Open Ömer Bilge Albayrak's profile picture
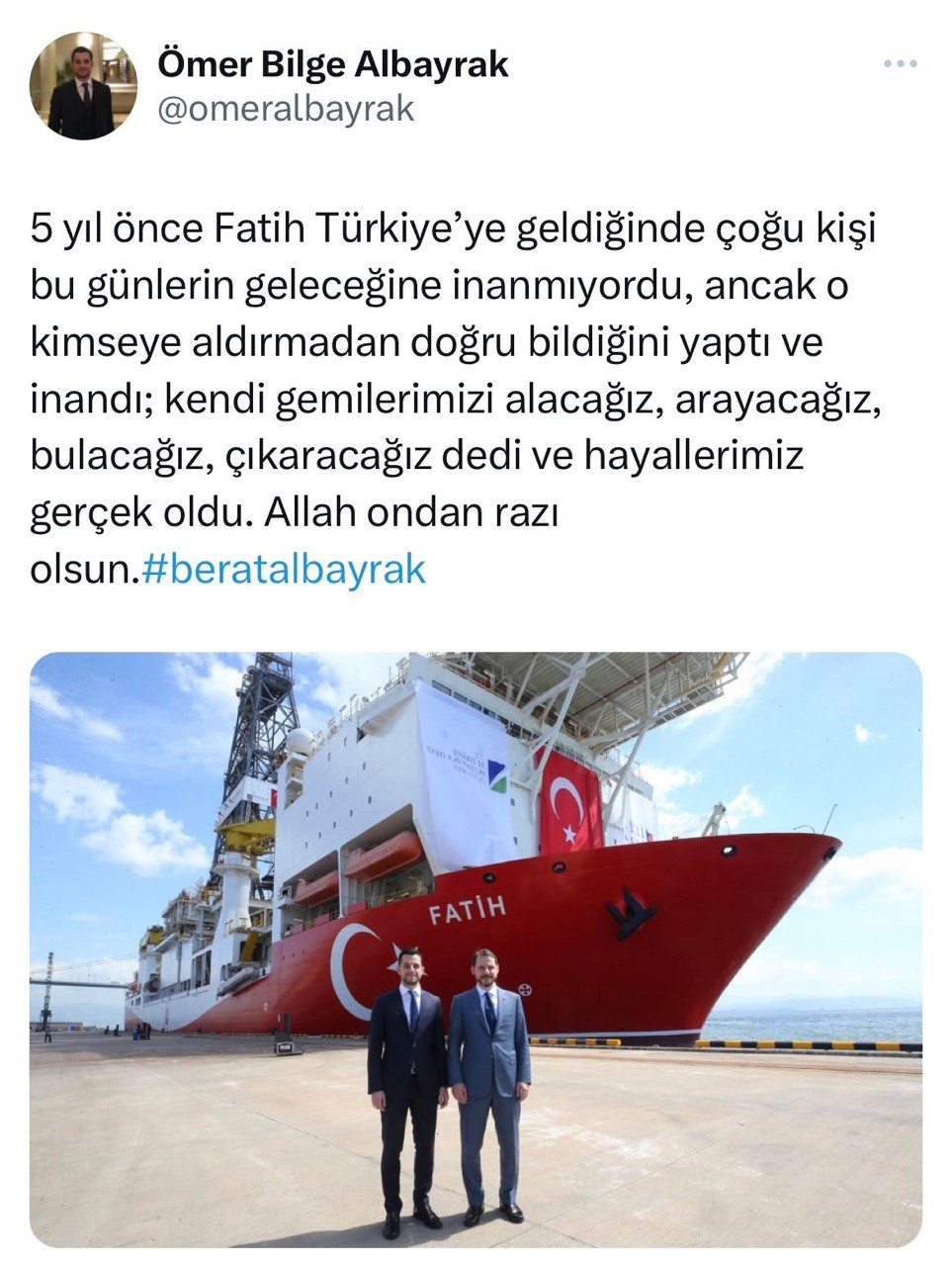The height and width of the screenshot is (1266, 952). click(x=83, y=86)
